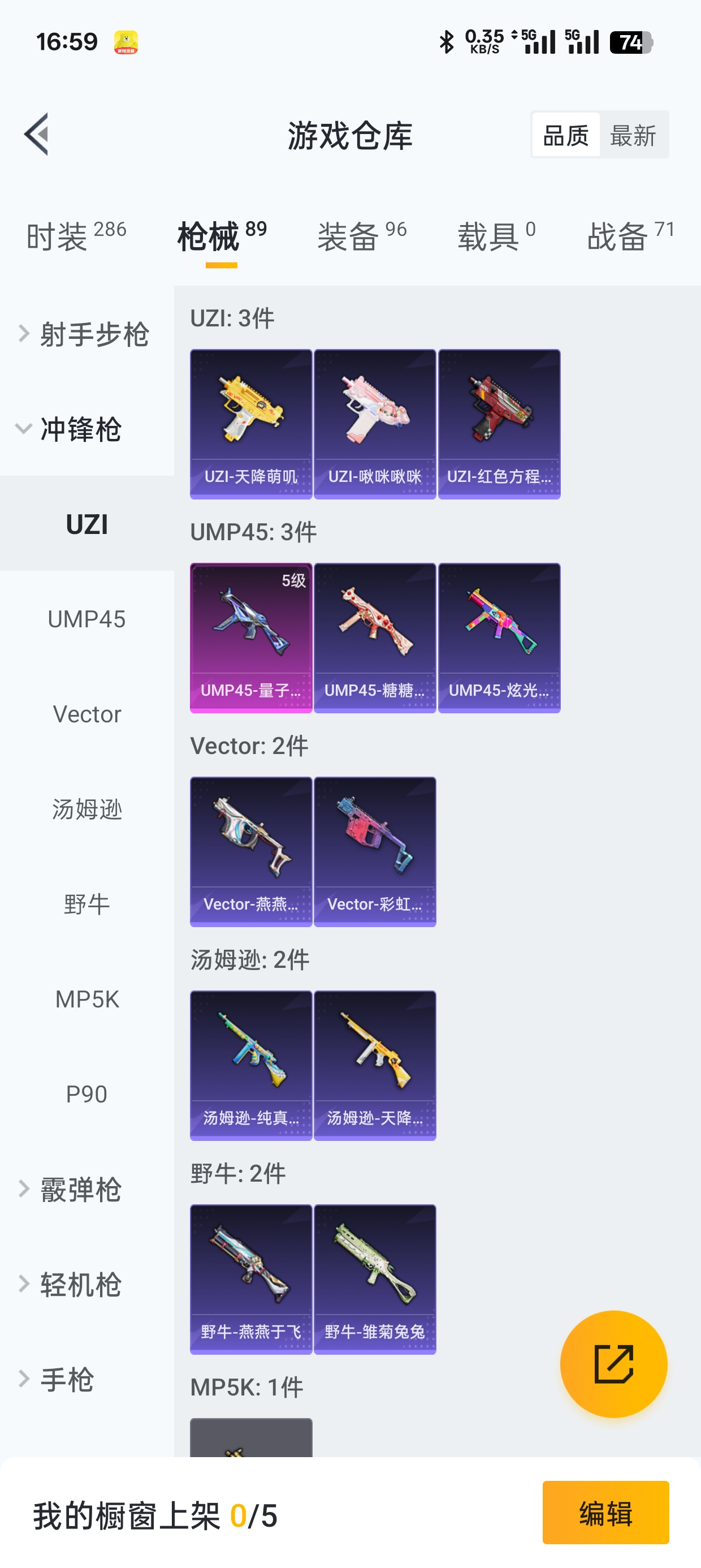
Task: Open the level 5 UMP45-量子 skin
Action: (x=250, y=637)
